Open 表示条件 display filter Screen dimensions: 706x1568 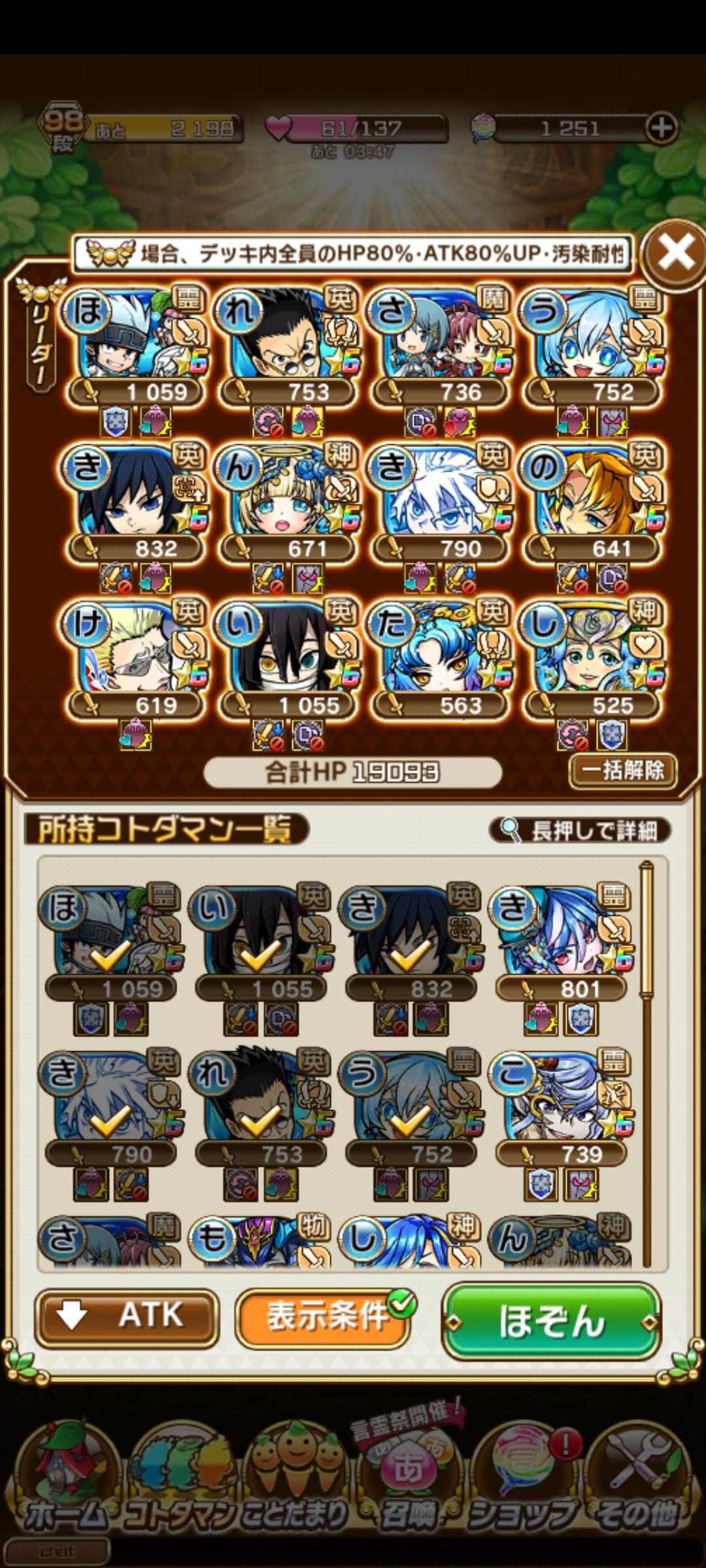click(324, 1317)
